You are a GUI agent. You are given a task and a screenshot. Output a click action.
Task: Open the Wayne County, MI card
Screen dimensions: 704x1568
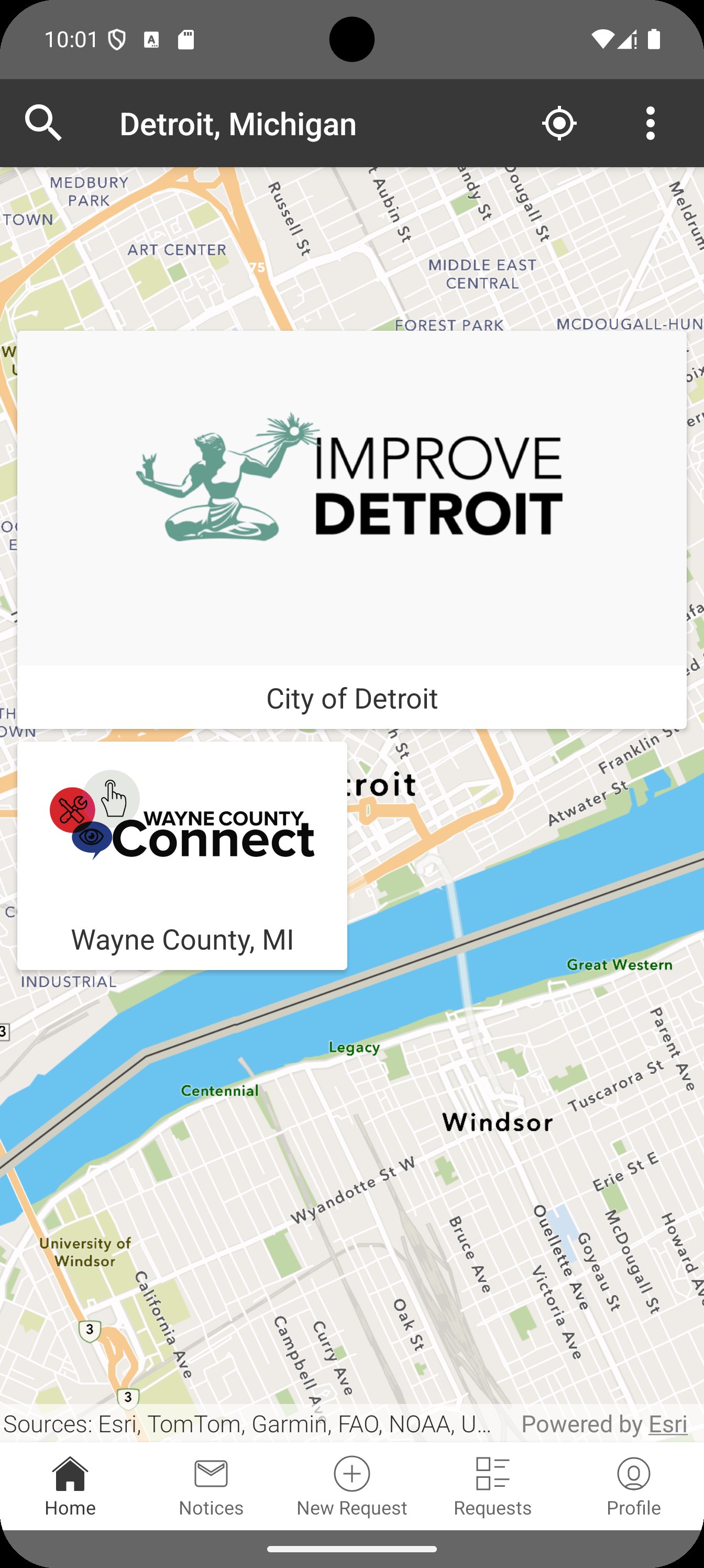(x=182, y=855)
